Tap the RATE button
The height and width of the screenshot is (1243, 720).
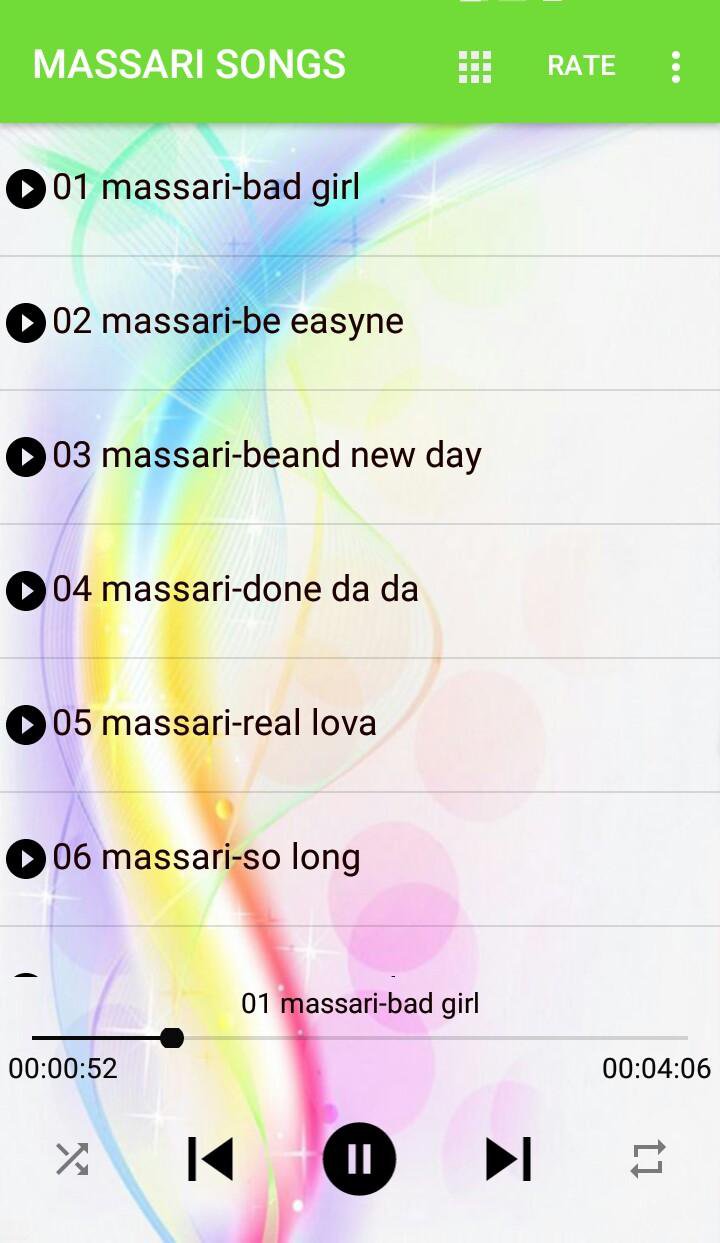581,66
